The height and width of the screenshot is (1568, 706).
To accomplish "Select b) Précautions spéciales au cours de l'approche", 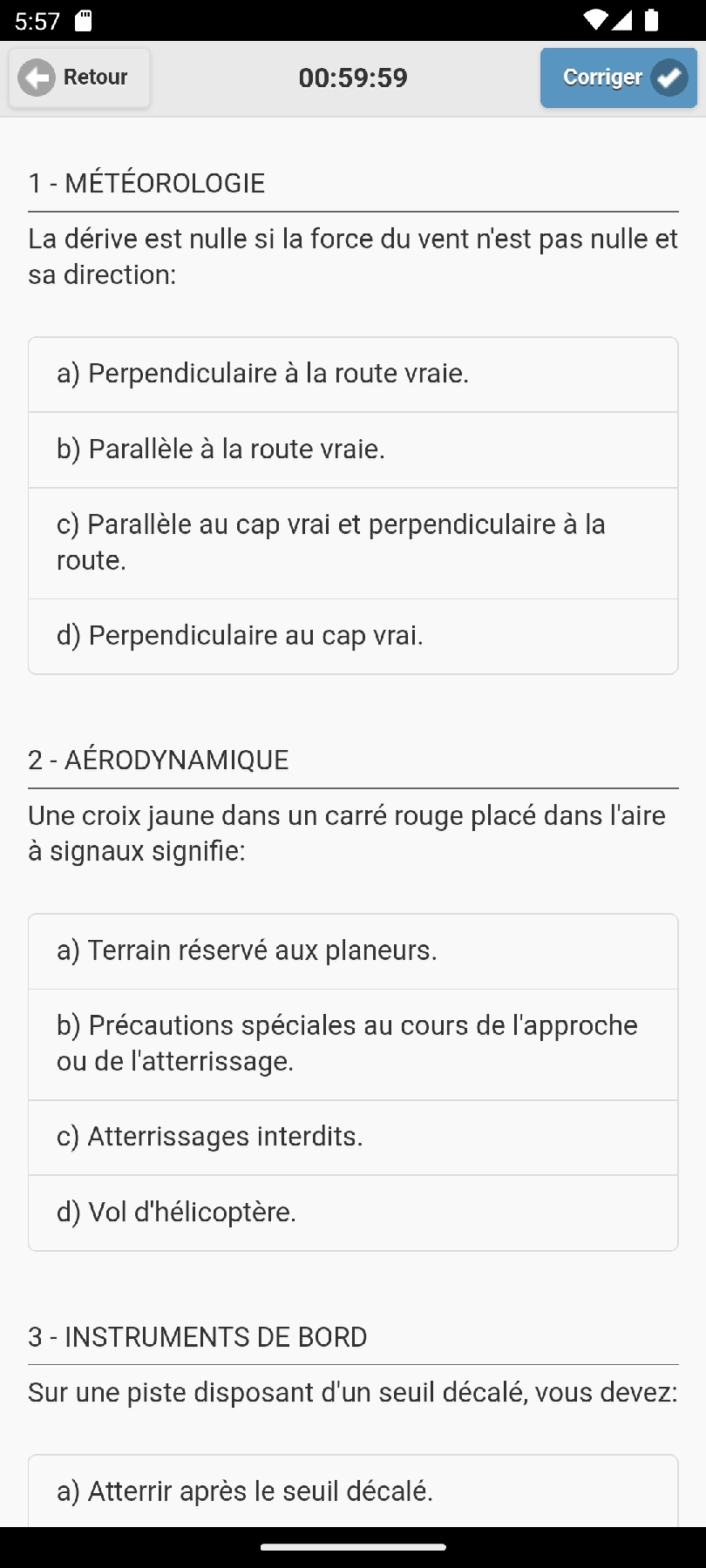I will coord(352,1044).
